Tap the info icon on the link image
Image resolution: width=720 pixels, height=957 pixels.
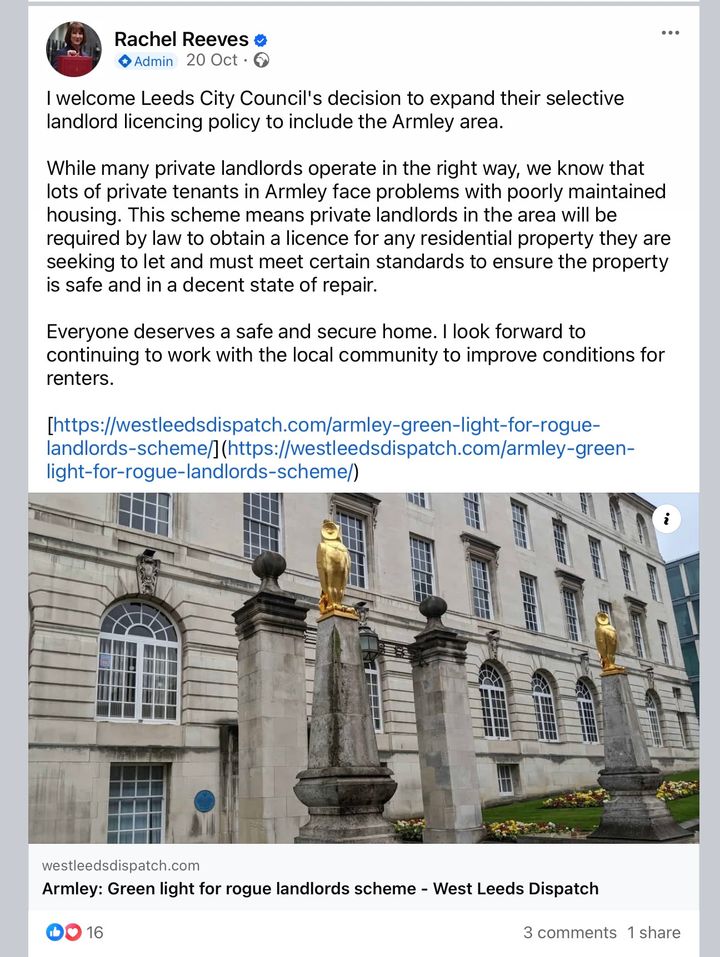tap(666, 519)
